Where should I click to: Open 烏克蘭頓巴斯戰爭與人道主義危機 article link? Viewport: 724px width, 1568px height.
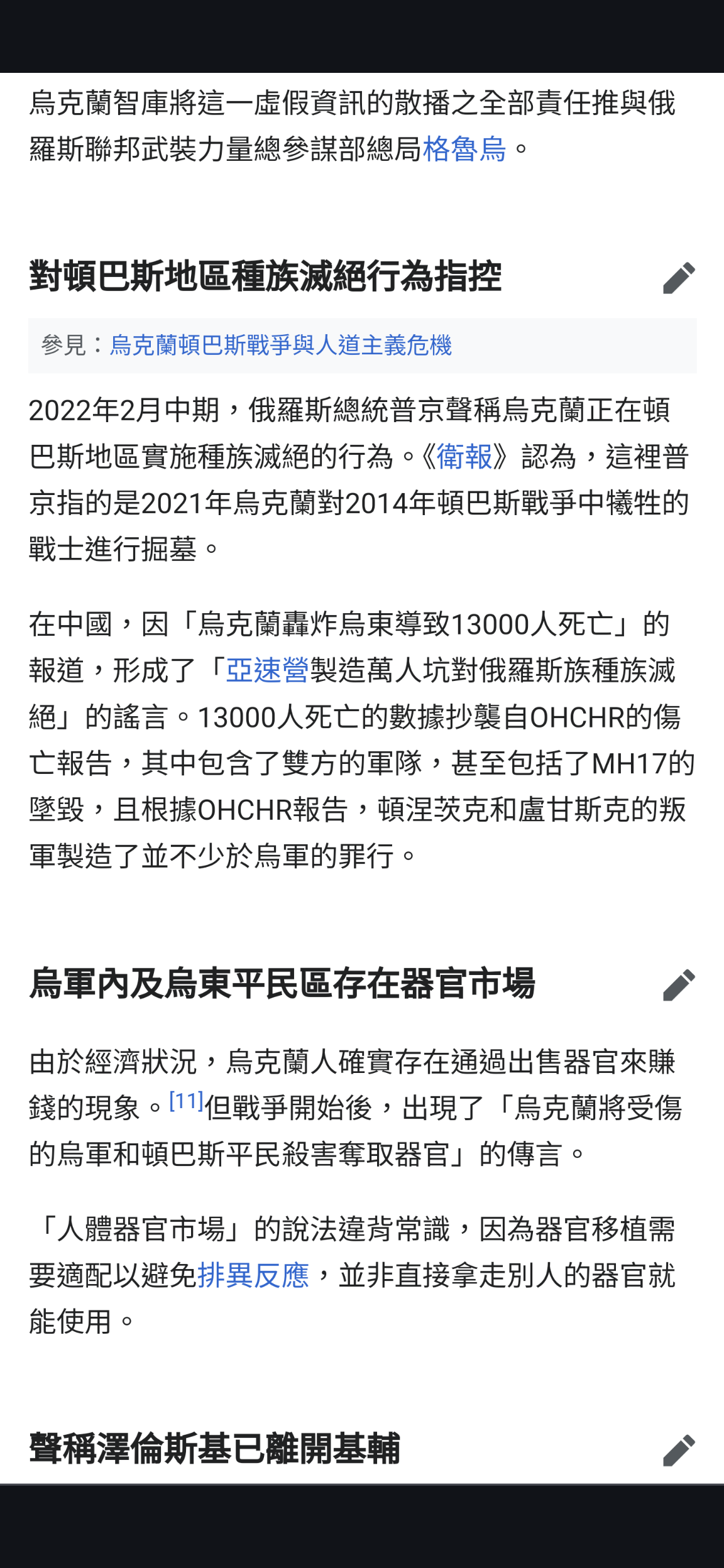click(x=280, y=346)
